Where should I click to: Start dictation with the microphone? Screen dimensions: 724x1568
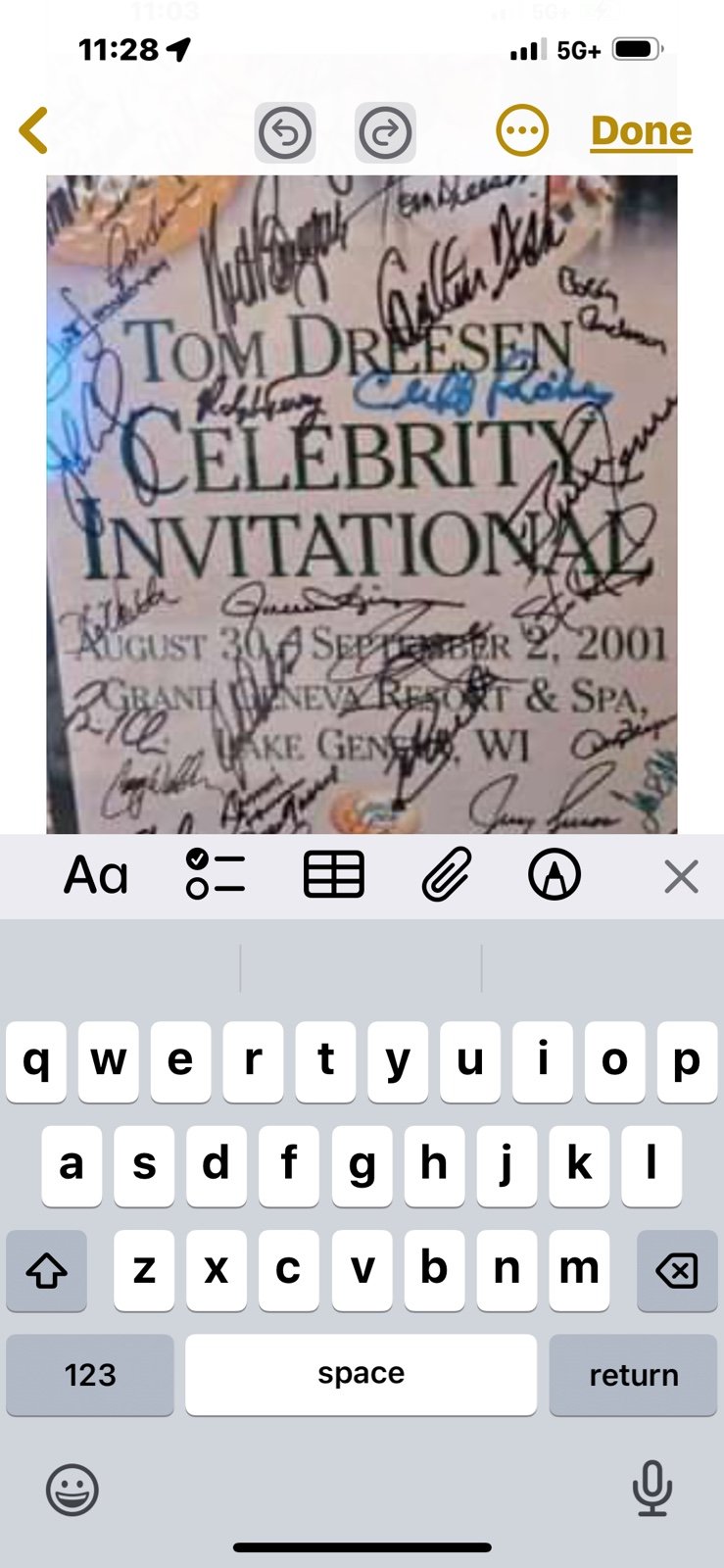[652, 1489]
